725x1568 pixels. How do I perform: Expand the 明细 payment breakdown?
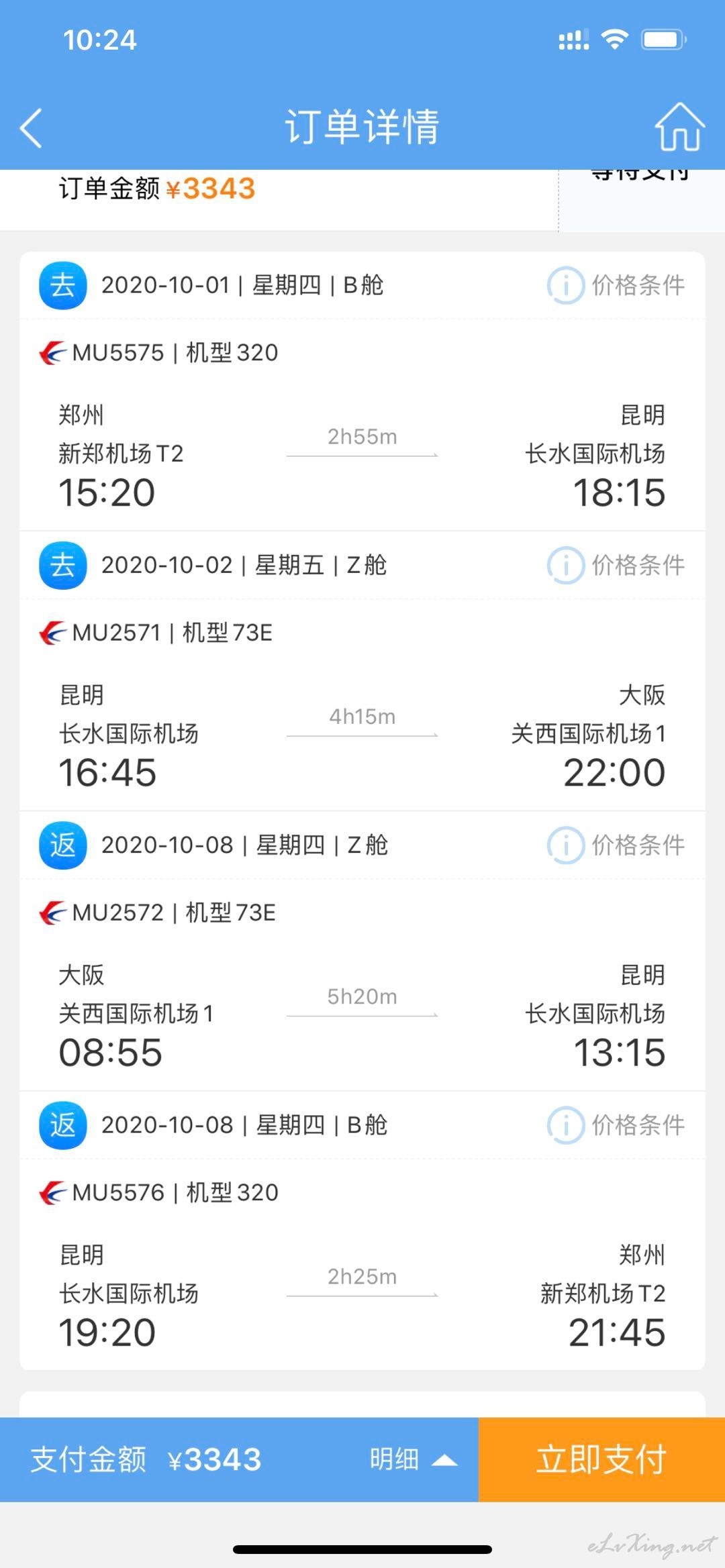point(413,1459)
